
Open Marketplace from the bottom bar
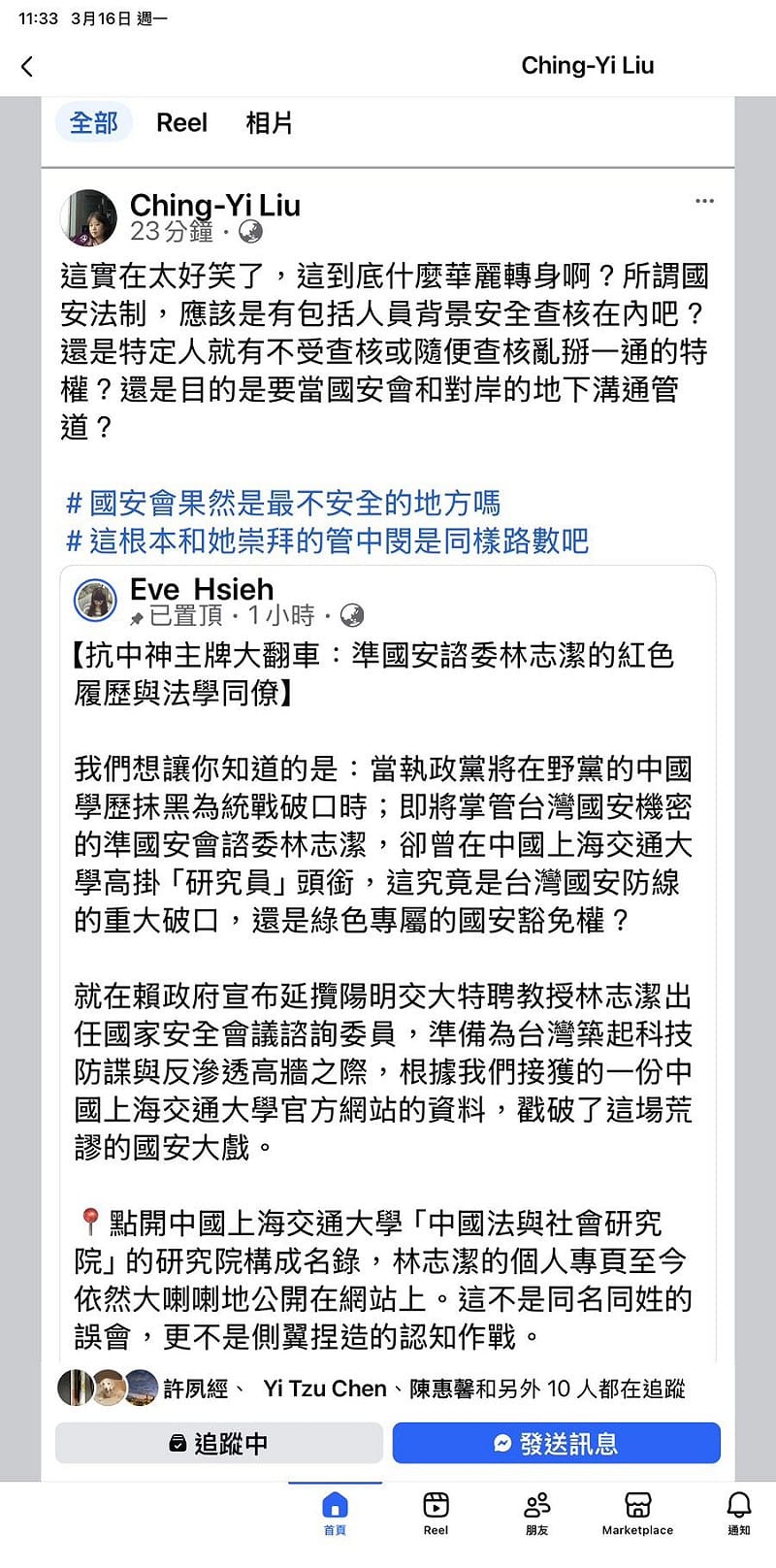pos(637,1513)
